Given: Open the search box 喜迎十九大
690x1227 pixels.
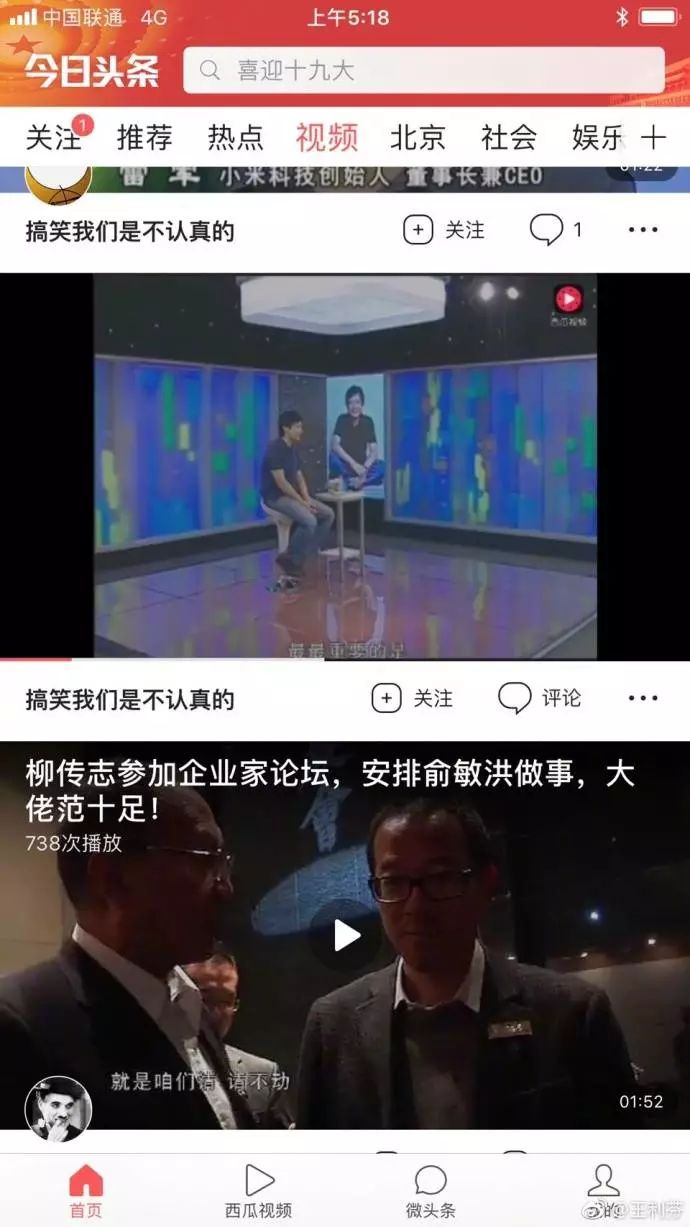Looking at the screenshot, I should pos(422,70).
